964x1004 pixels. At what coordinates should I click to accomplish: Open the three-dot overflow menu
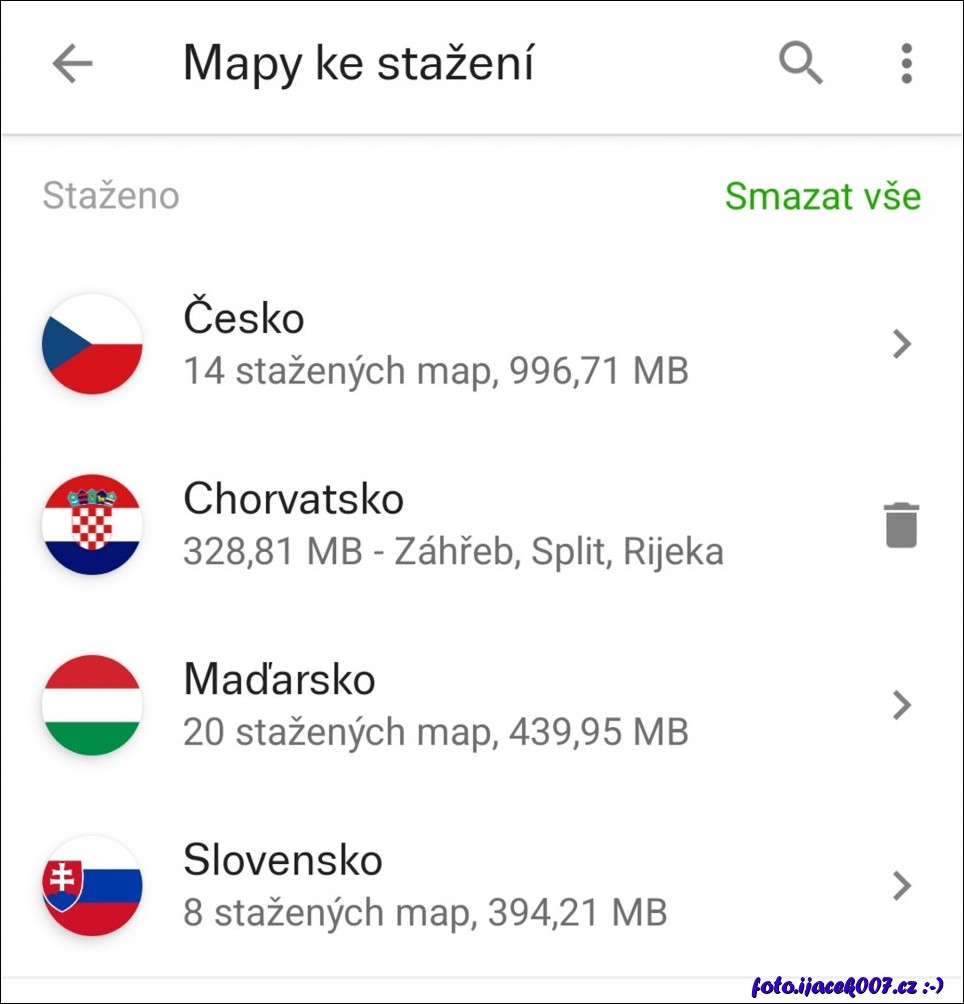click(x=906, y=63)
